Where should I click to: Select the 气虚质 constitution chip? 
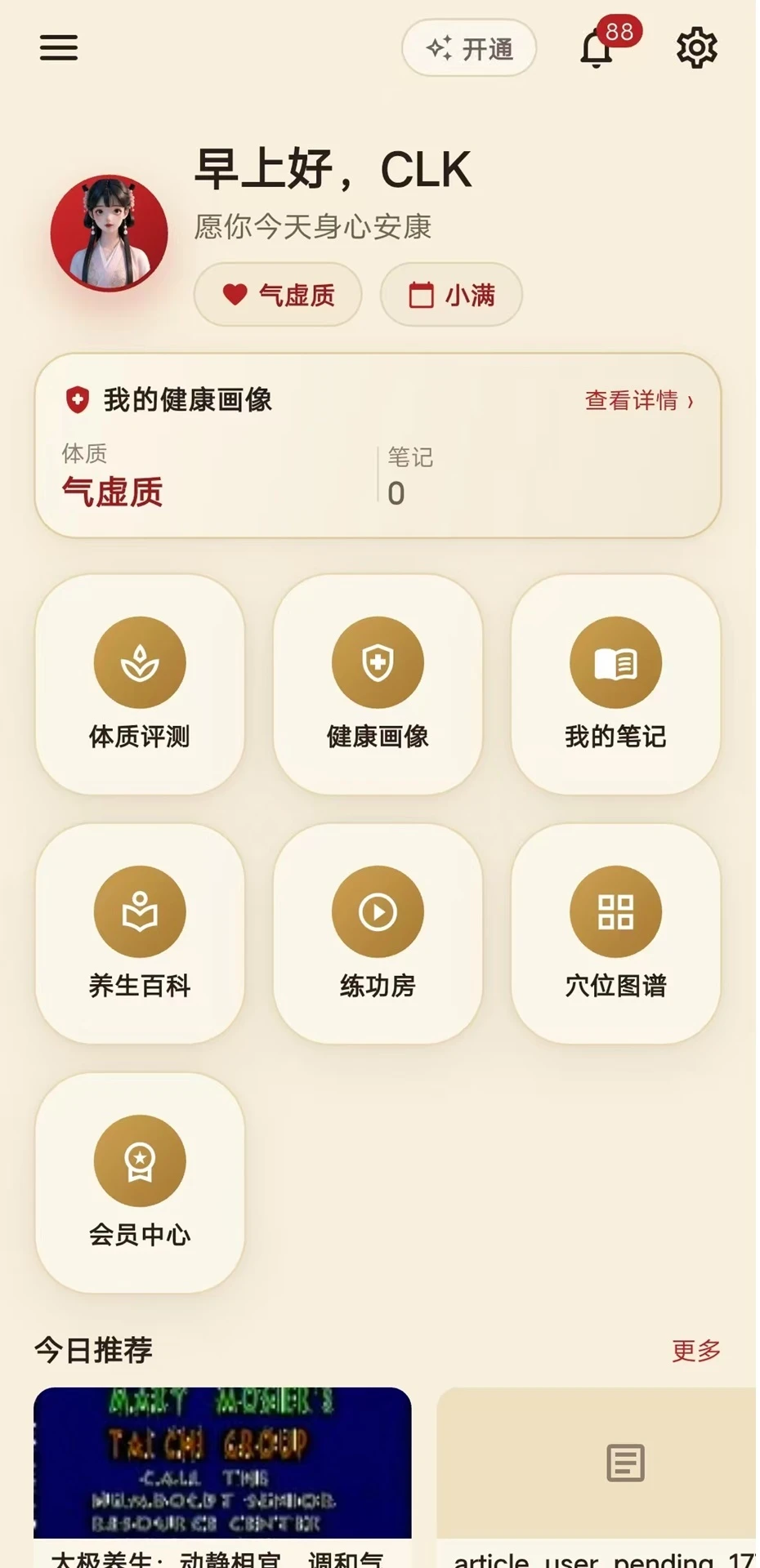278,295
